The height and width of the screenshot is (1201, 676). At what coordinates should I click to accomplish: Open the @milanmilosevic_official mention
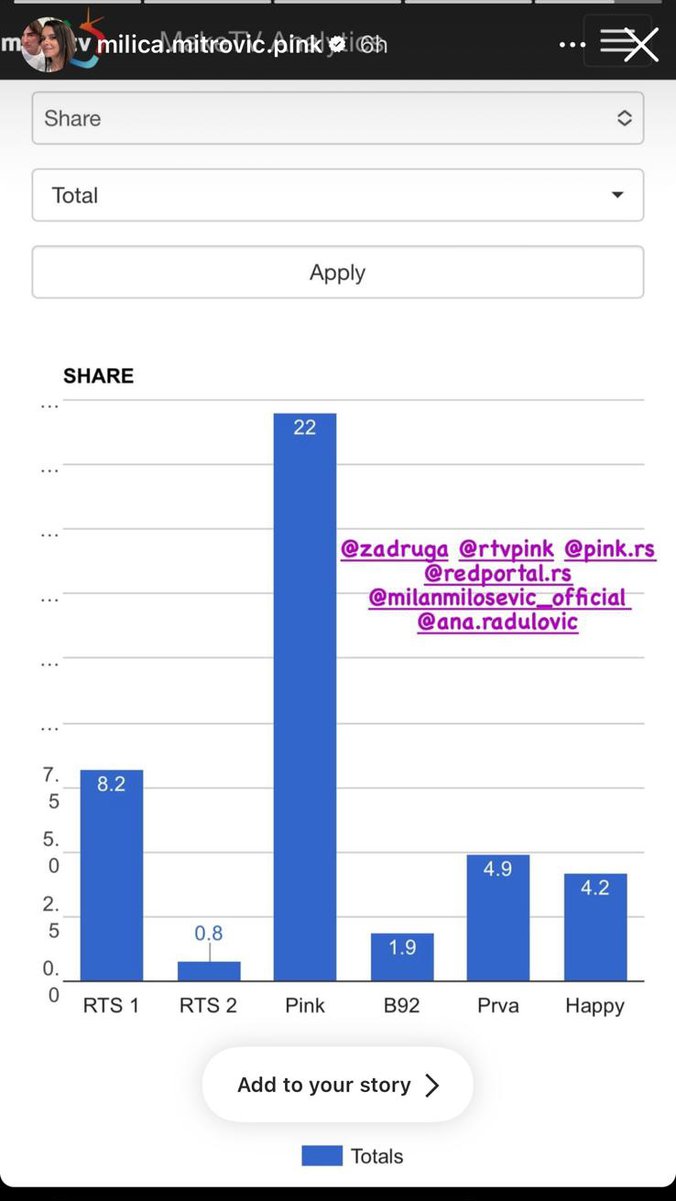[x=498, y=597]
